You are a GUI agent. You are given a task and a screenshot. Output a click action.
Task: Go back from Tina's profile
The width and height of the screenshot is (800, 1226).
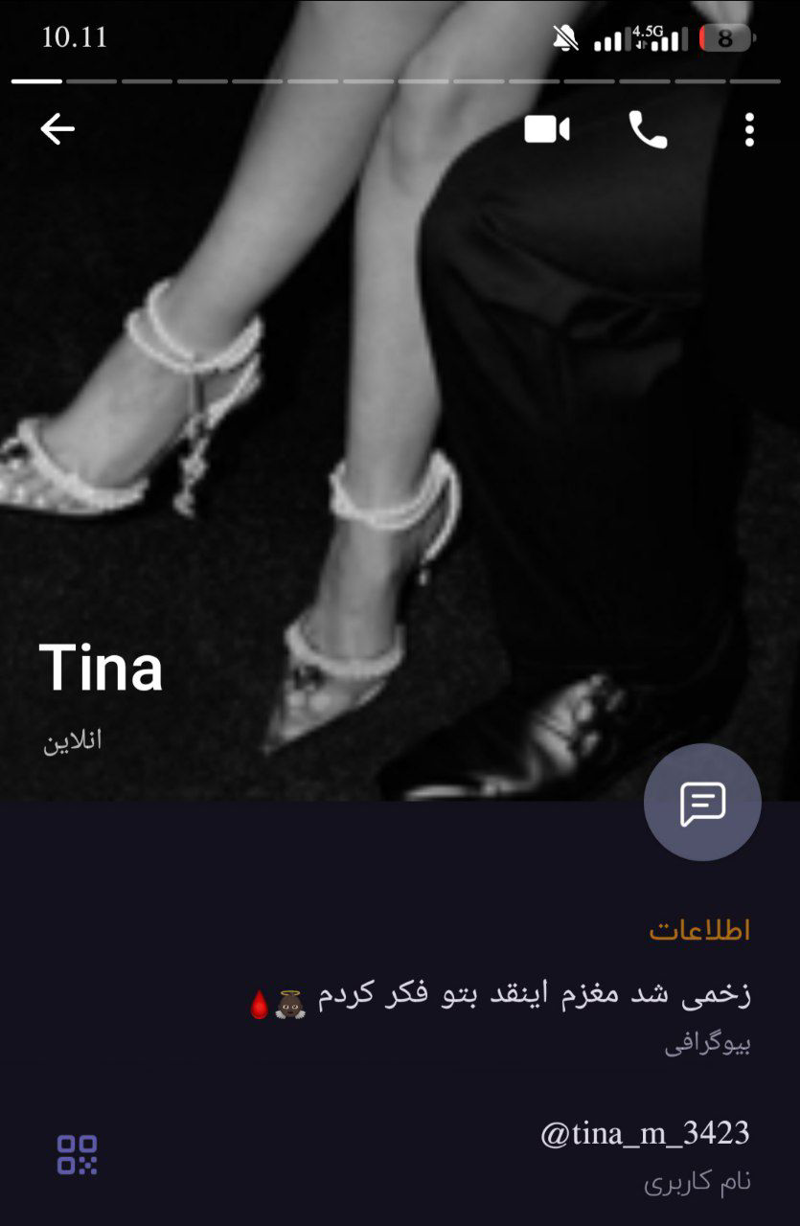[x=57, y=129]
